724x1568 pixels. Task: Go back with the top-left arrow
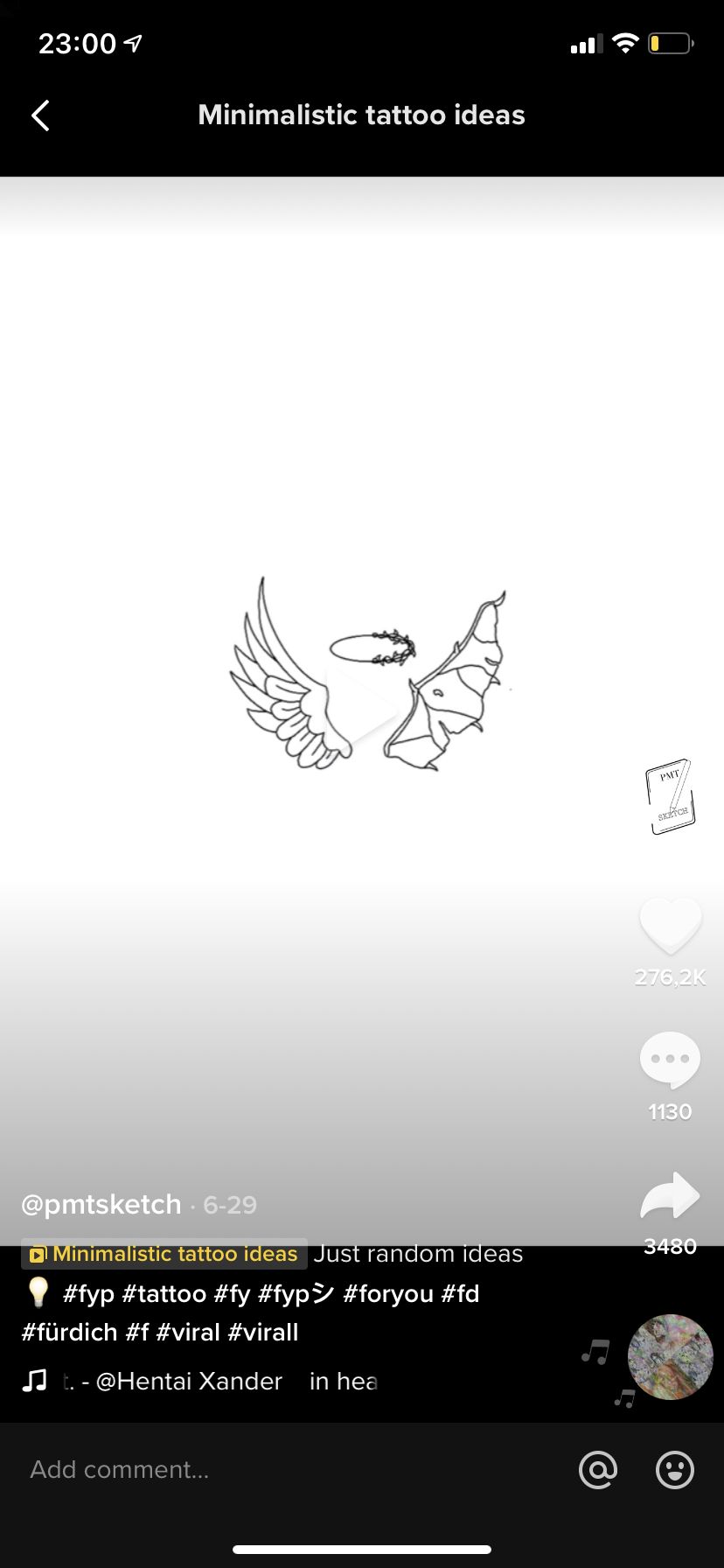40,115
